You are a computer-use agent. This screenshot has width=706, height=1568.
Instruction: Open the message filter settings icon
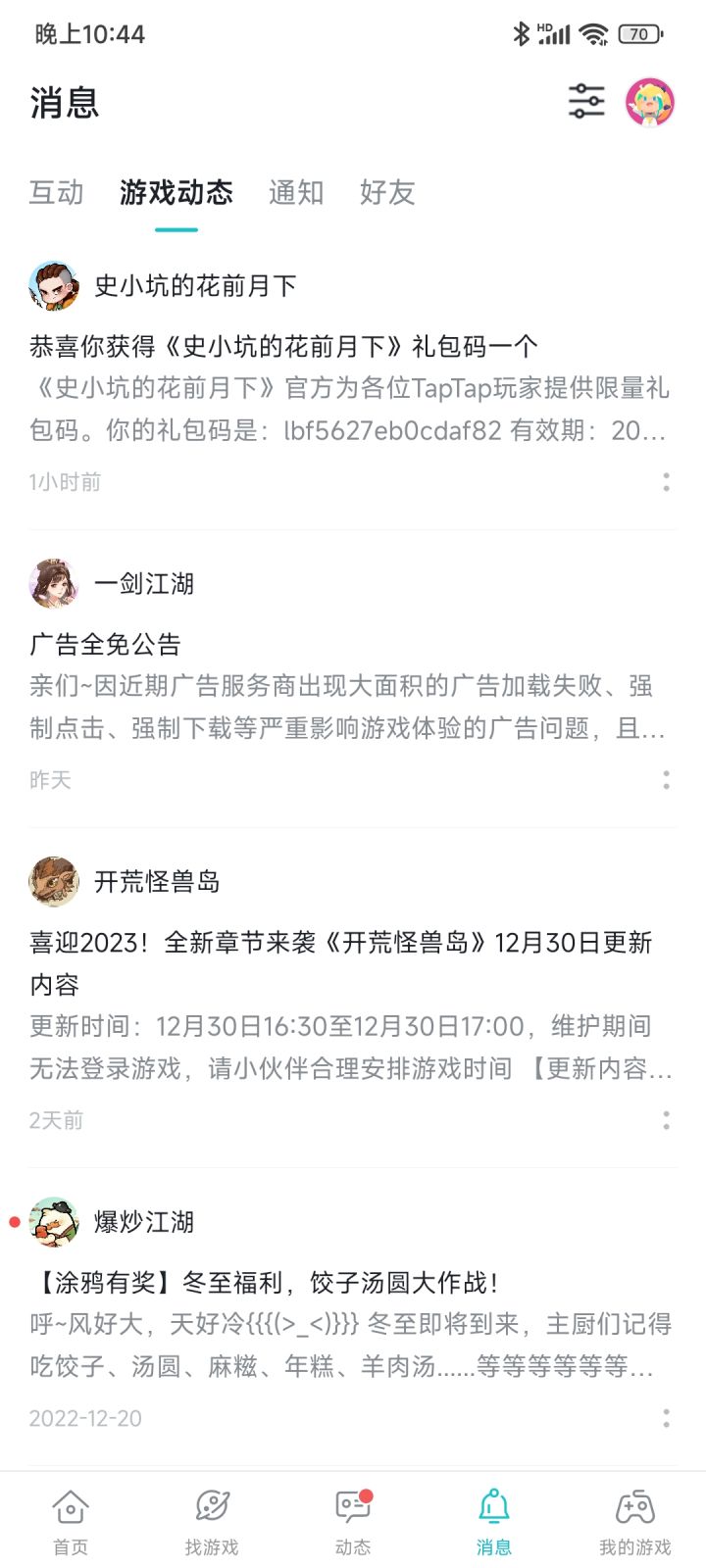[585, 101]
